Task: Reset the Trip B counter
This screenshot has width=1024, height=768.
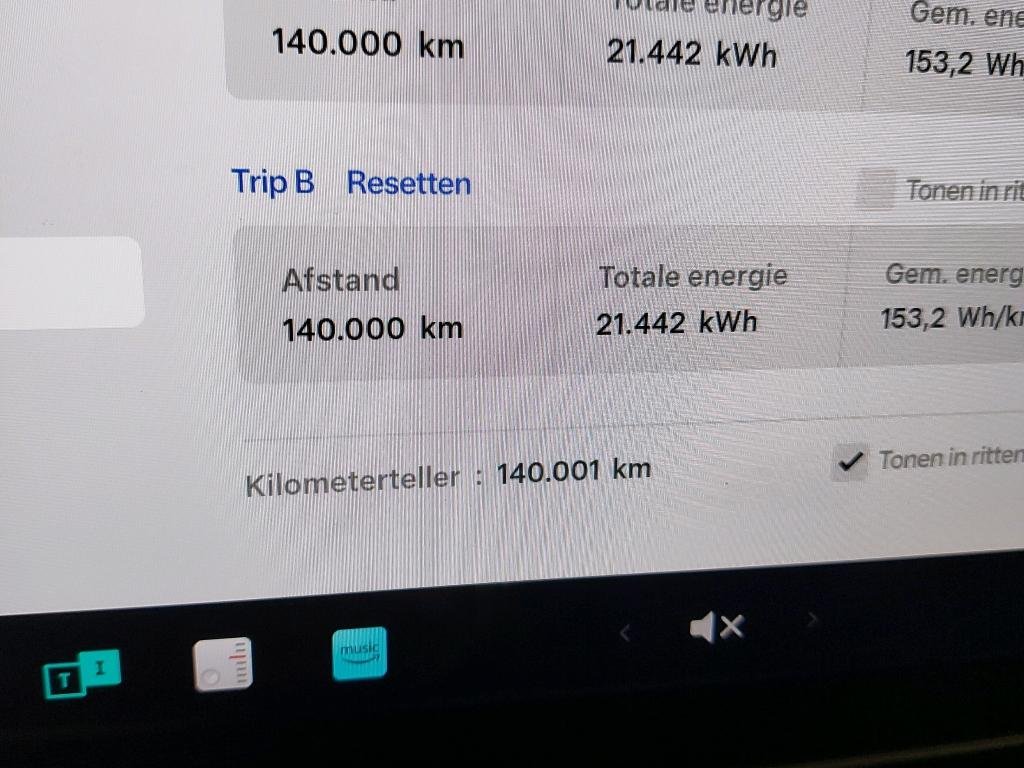Action: [408, 183]
